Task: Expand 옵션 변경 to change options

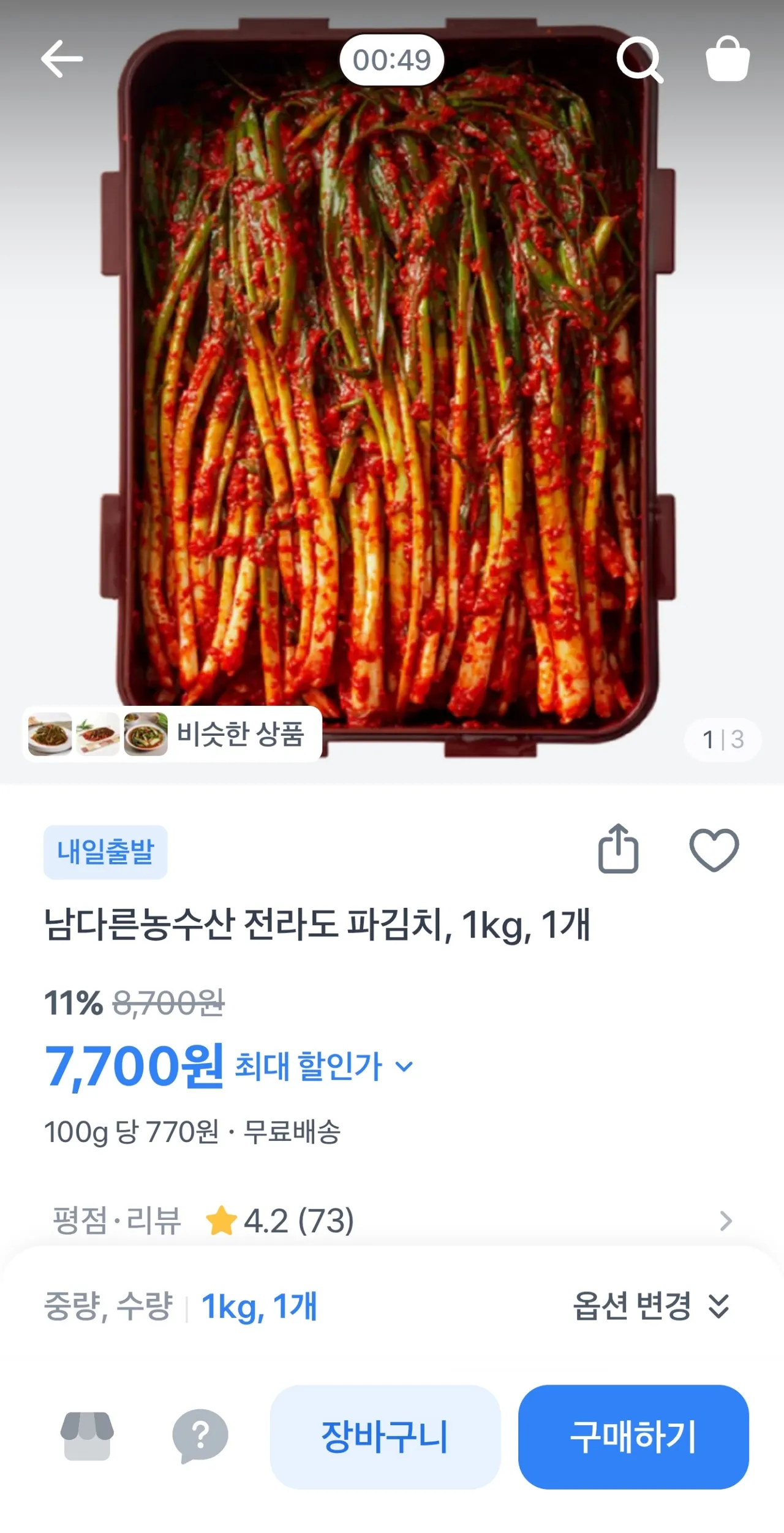Action: tap(652, 1307)
